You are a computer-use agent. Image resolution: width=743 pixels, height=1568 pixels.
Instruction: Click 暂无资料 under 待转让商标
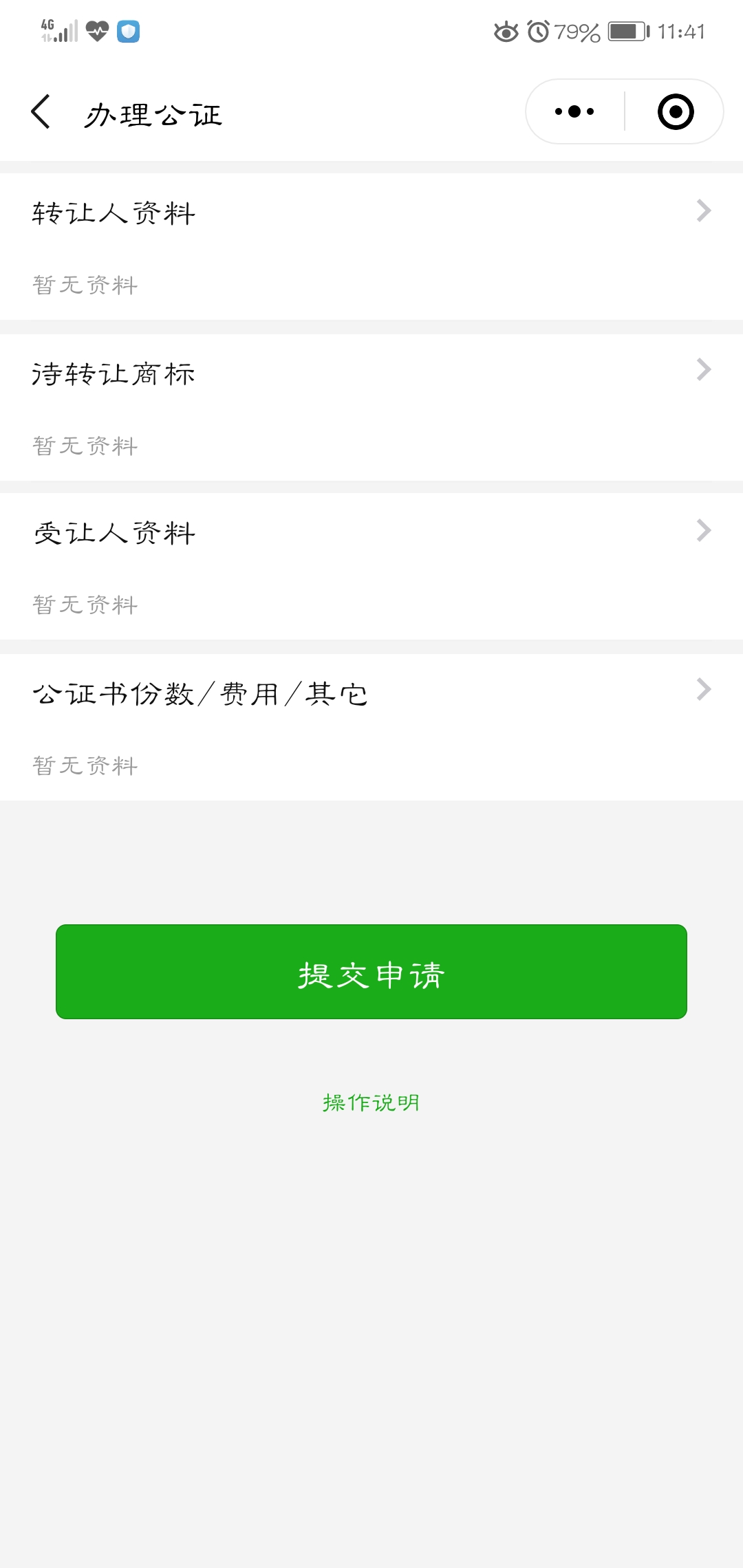[85, 446]
